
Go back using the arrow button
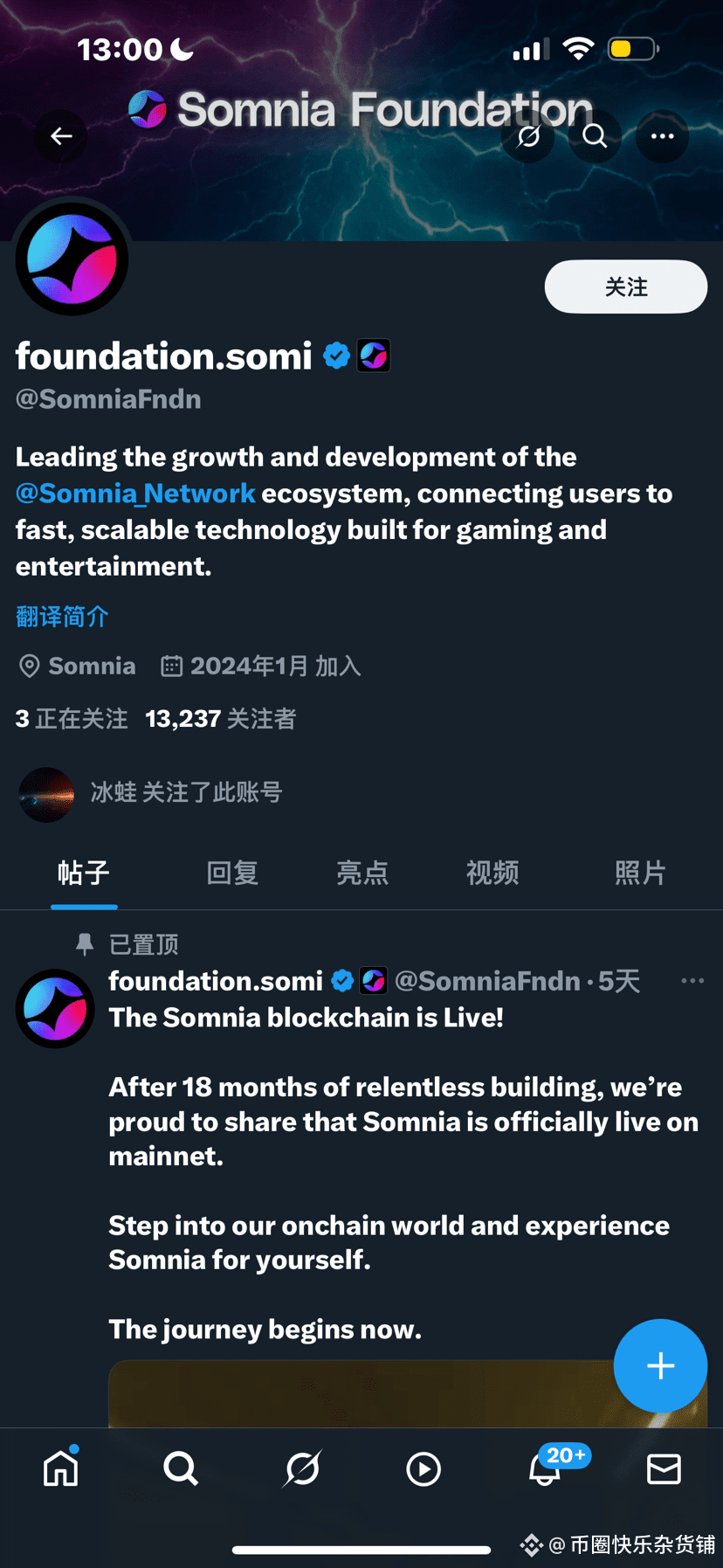pyautogui.click(x=60, y=136)
